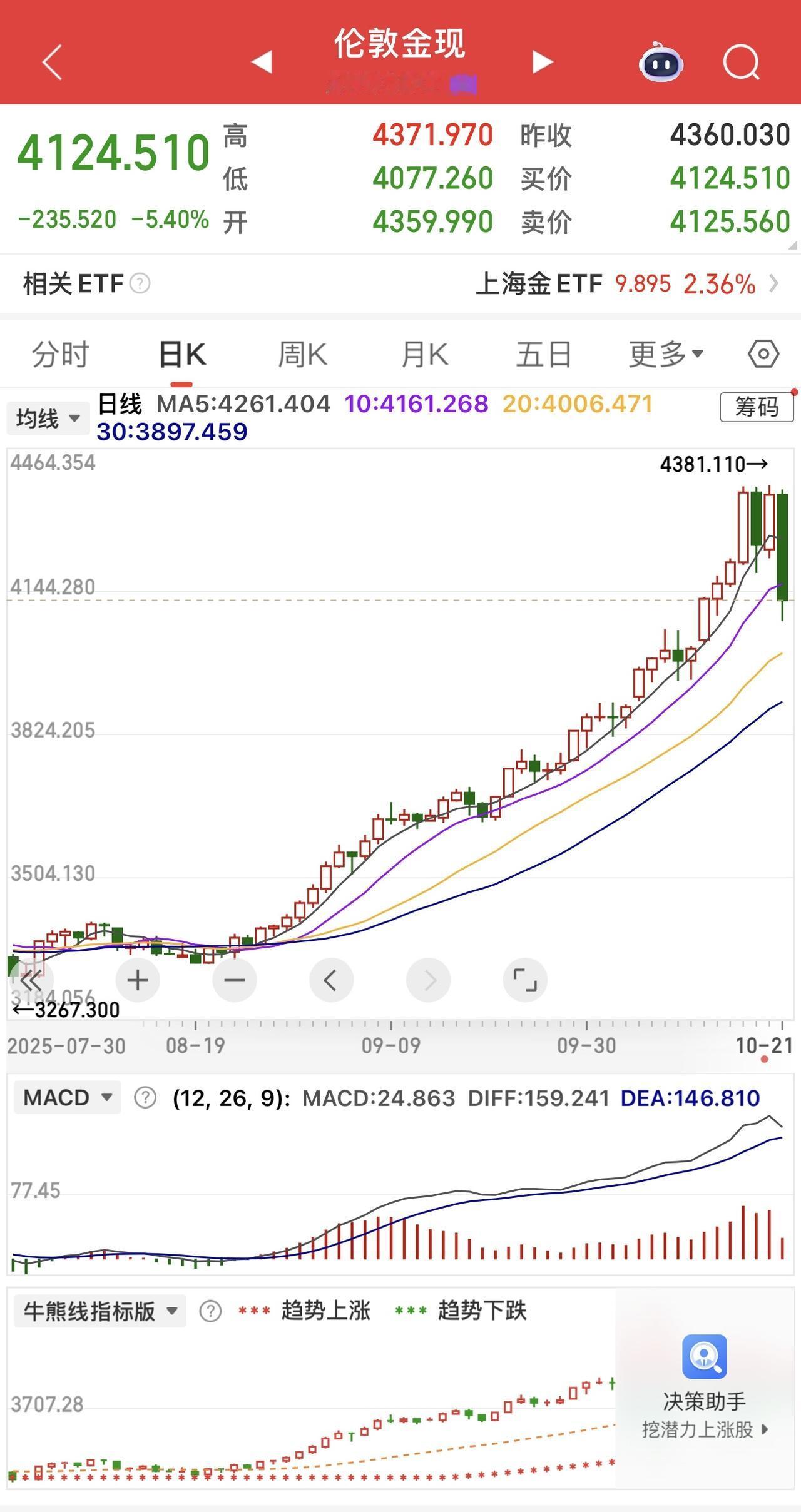Switch to the 周K weekly chart tab
This screenshot has width=801, height=1512.
point(303,353)
